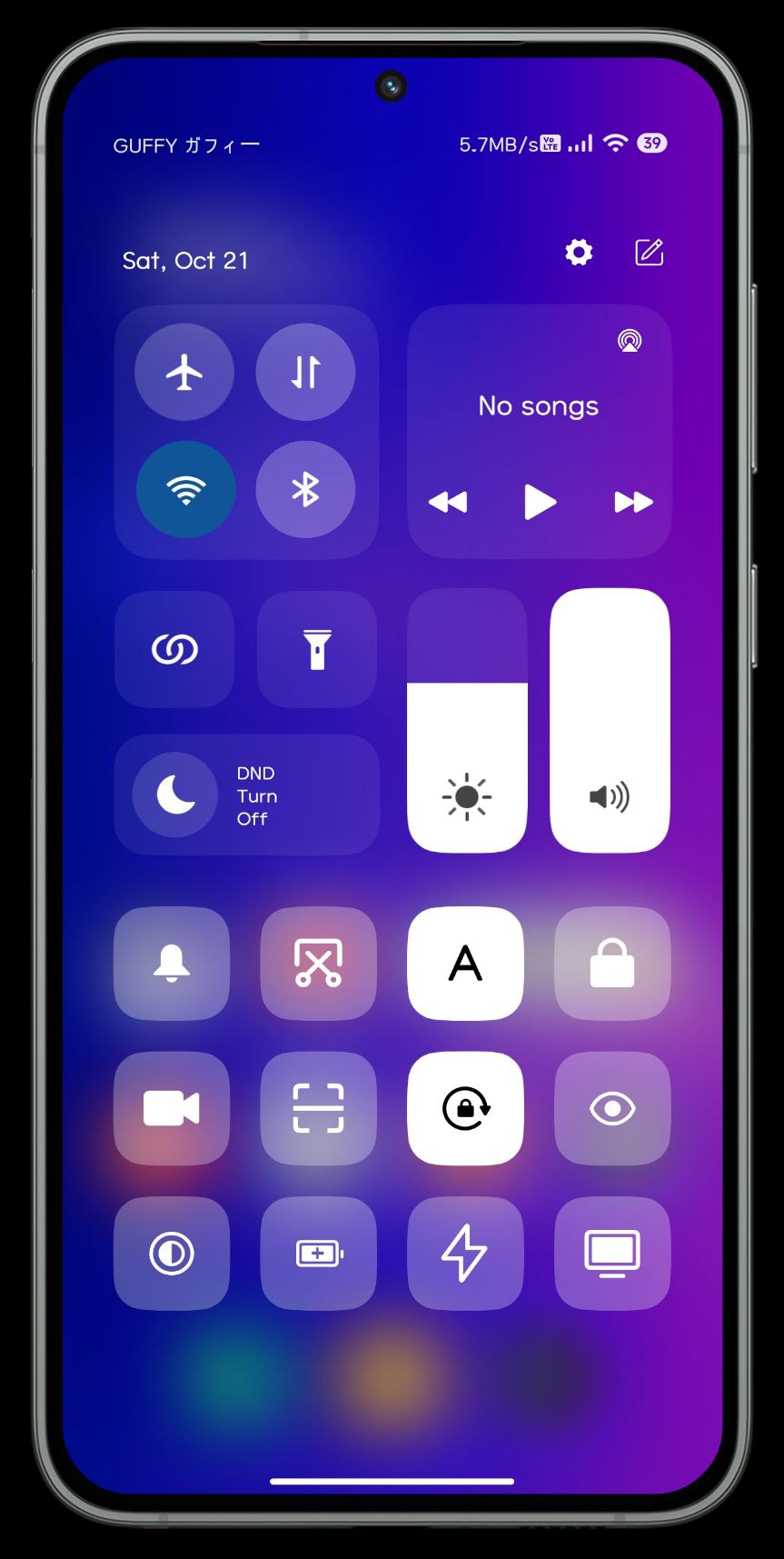Edit control center tiles with pencil icon

point(649,252)
